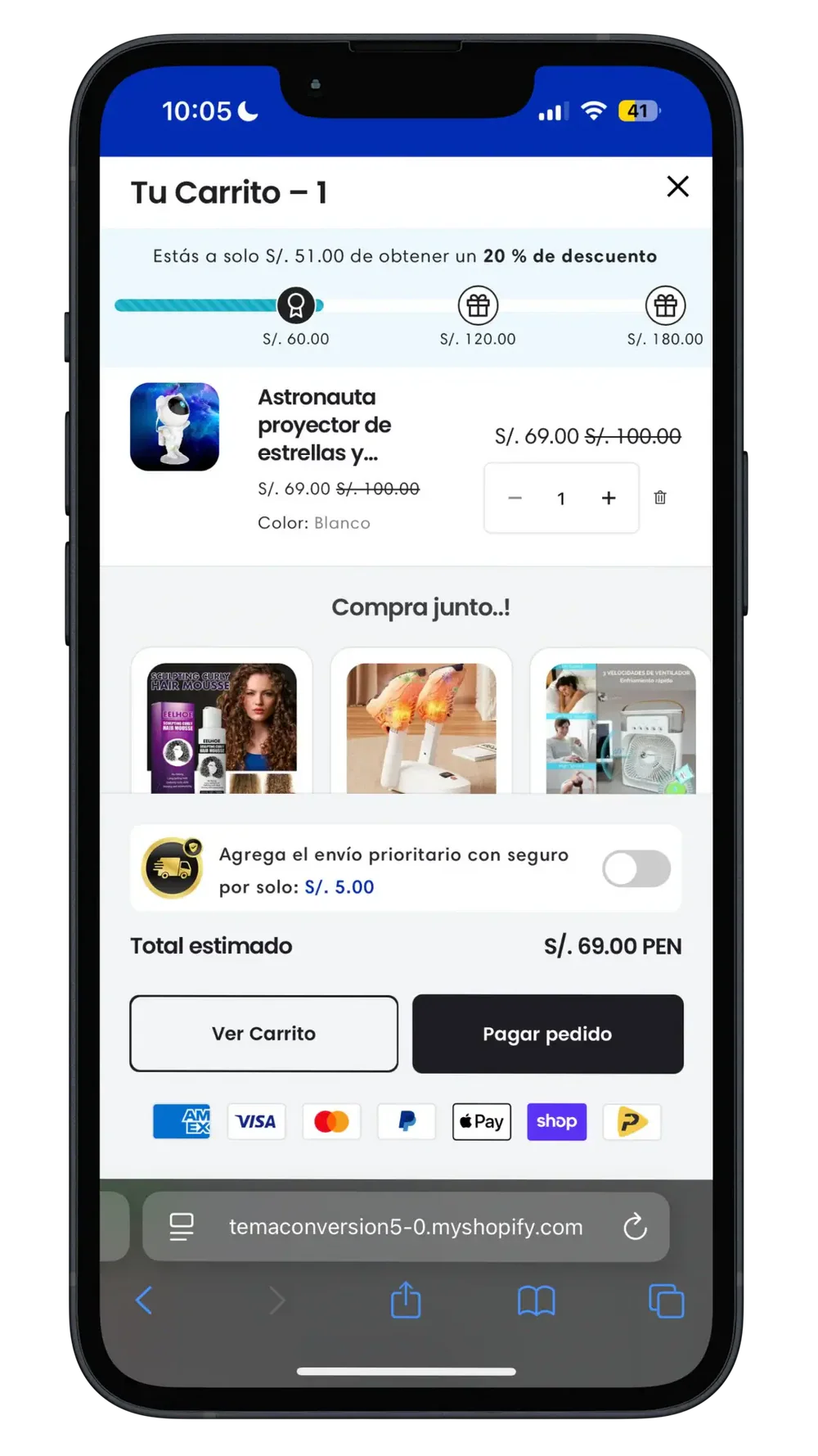Open Safari bookmarks

coord(536,1300)
